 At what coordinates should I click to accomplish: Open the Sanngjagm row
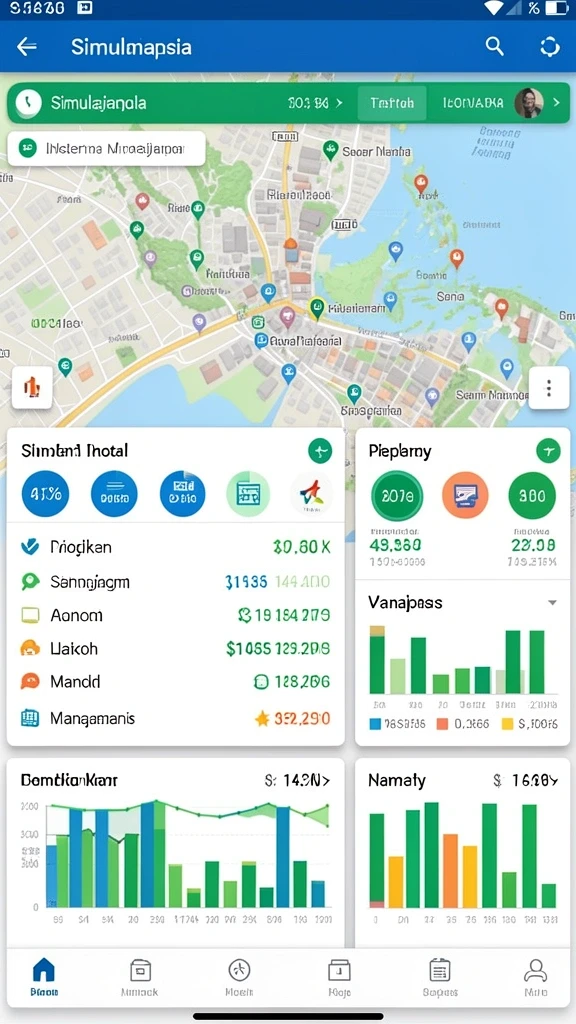pos(175,581)
